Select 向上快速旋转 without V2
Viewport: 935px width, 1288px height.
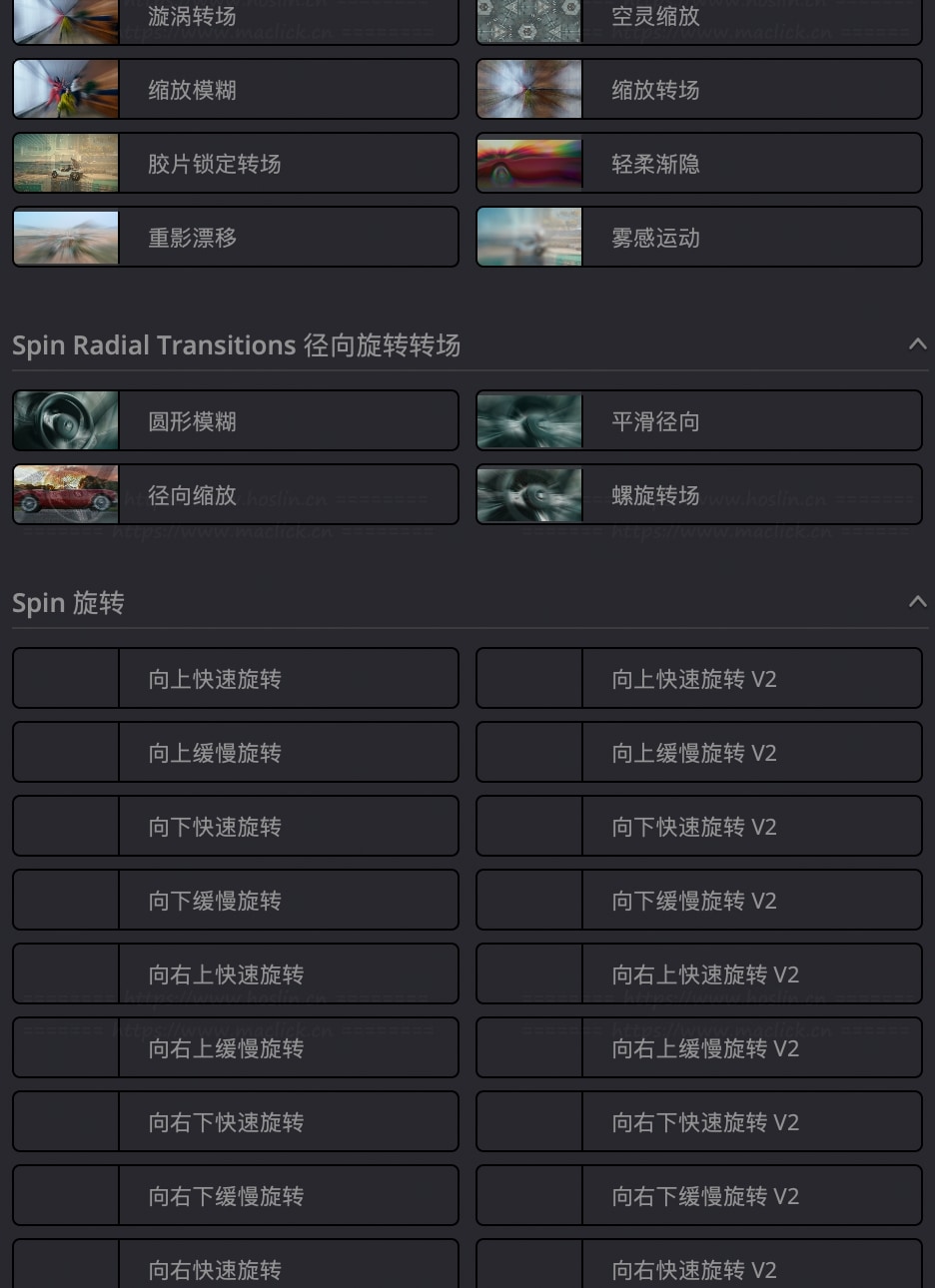[x=236, y=679]
